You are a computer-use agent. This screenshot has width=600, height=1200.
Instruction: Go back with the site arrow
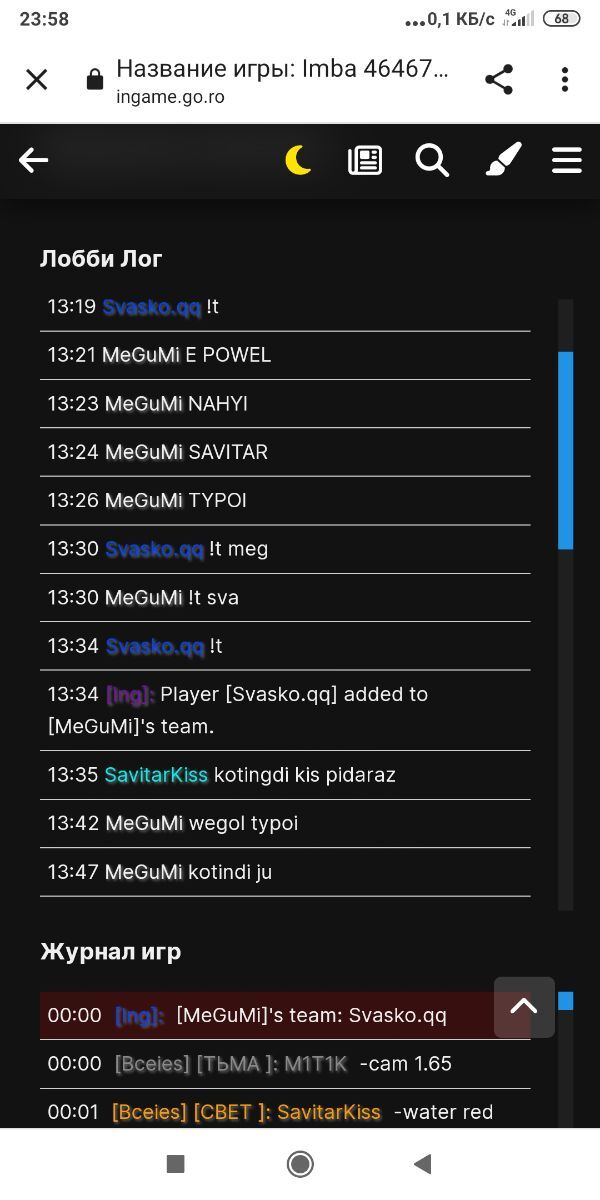point(34,160)
